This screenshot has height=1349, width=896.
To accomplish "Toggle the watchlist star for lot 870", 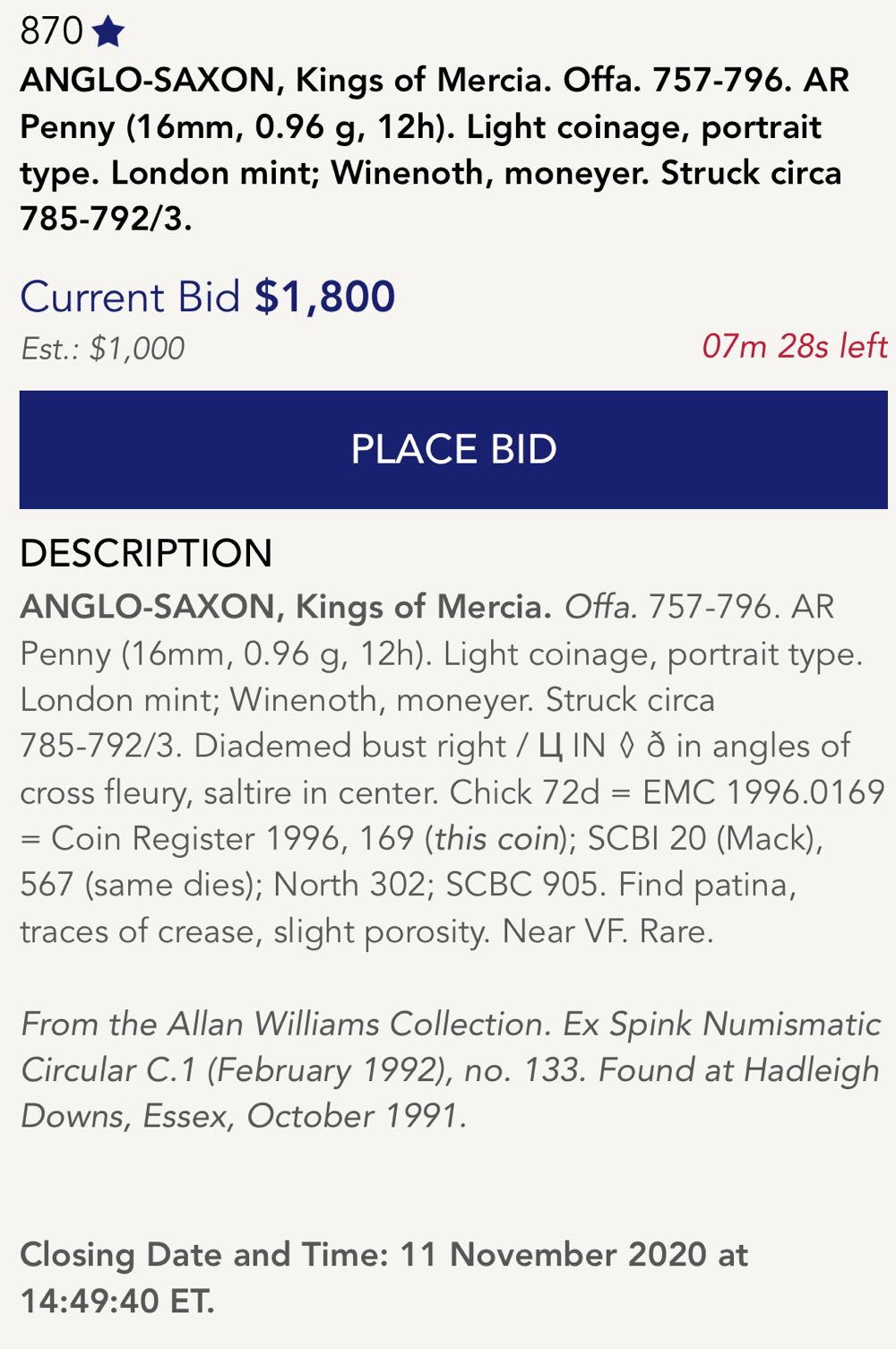I will 108,32.
